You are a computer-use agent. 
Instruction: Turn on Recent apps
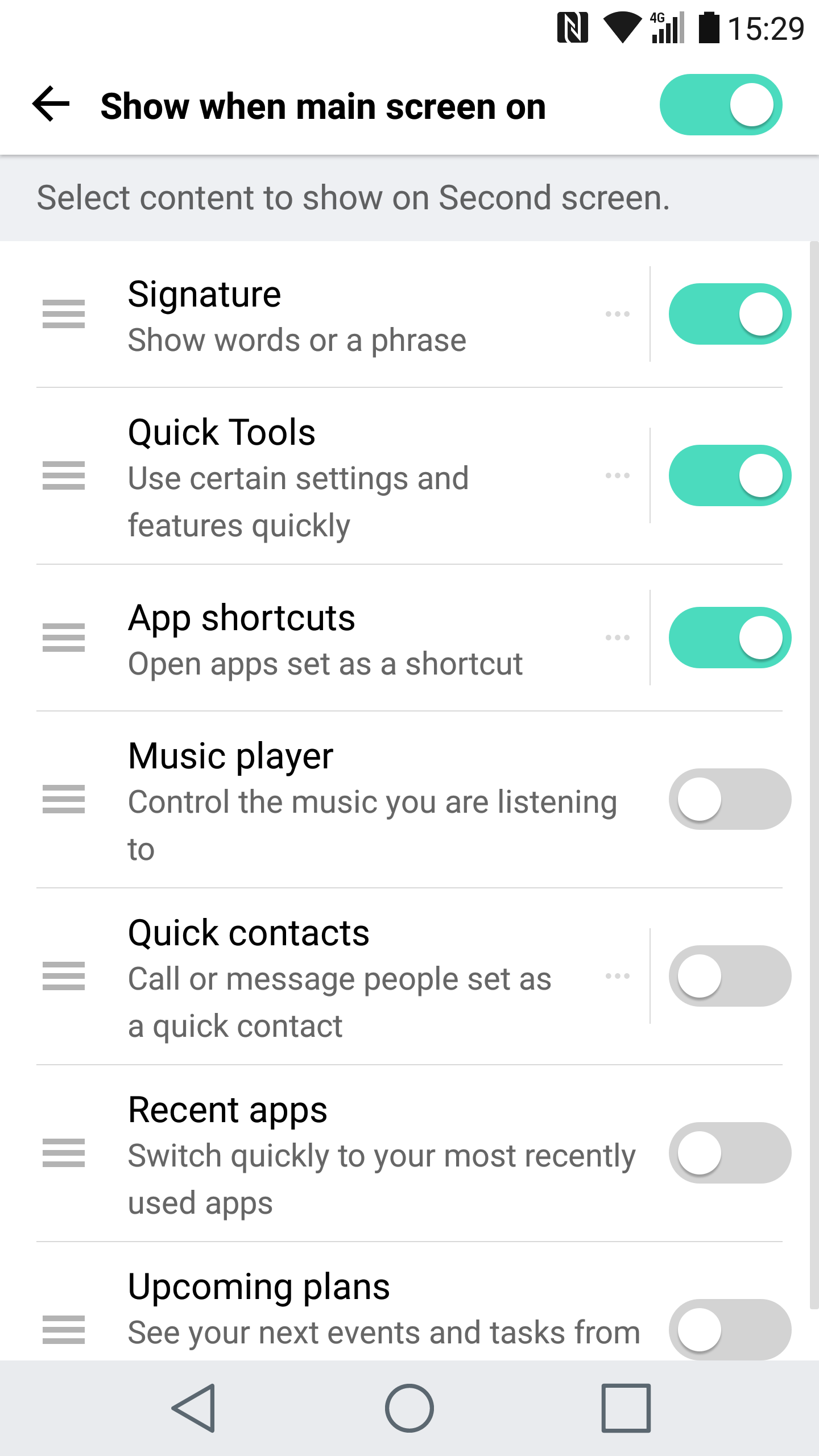click(x=730, y=1153)
